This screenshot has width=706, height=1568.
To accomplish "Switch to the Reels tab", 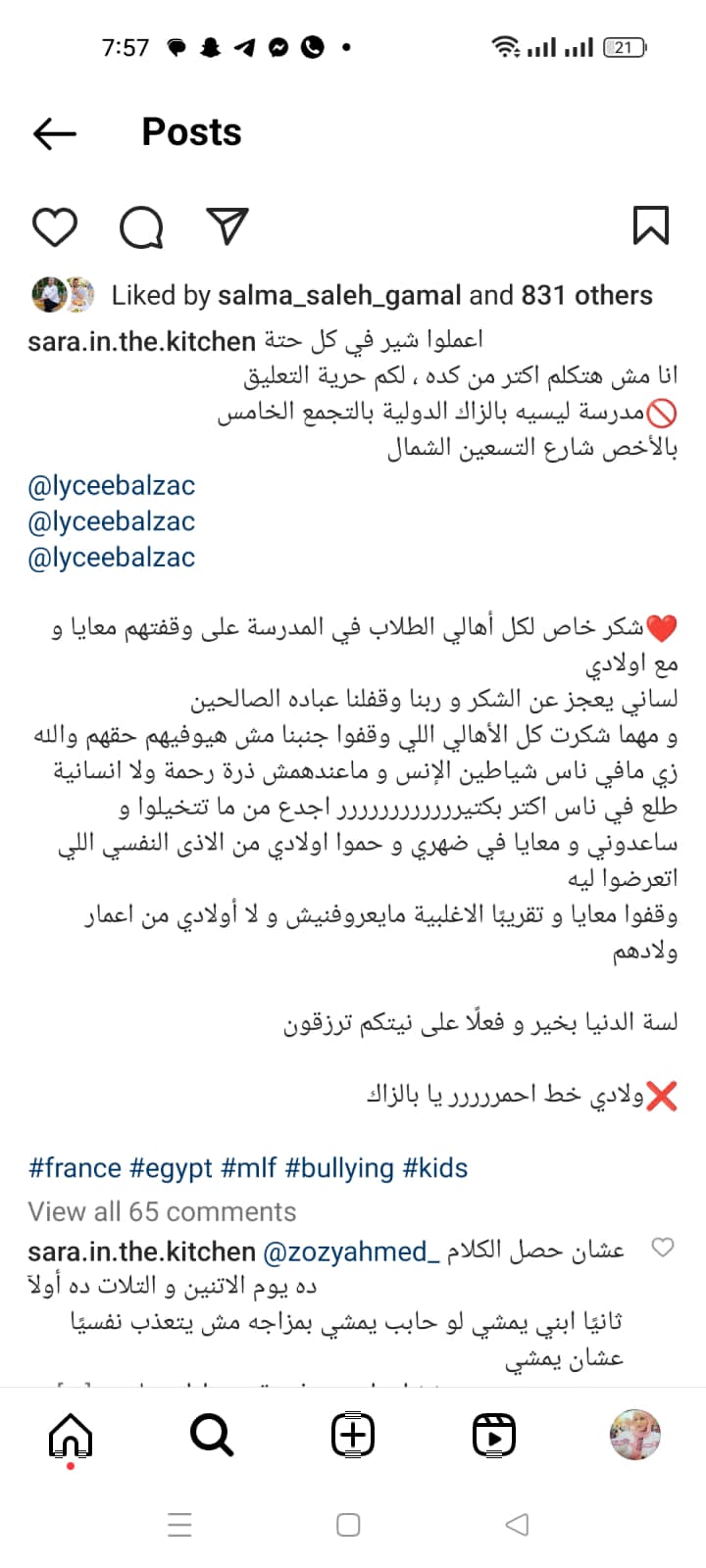I will click(x=494, y=1436).
